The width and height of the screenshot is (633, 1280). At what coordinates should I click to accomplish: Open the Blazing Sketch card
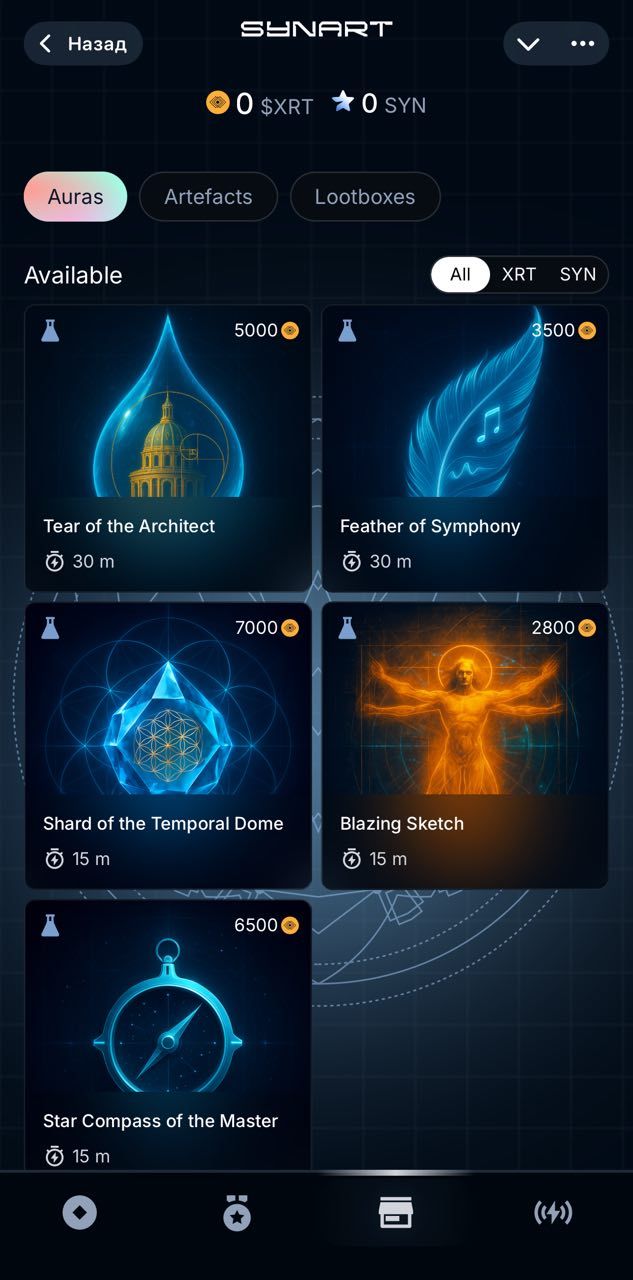[465, 745]
